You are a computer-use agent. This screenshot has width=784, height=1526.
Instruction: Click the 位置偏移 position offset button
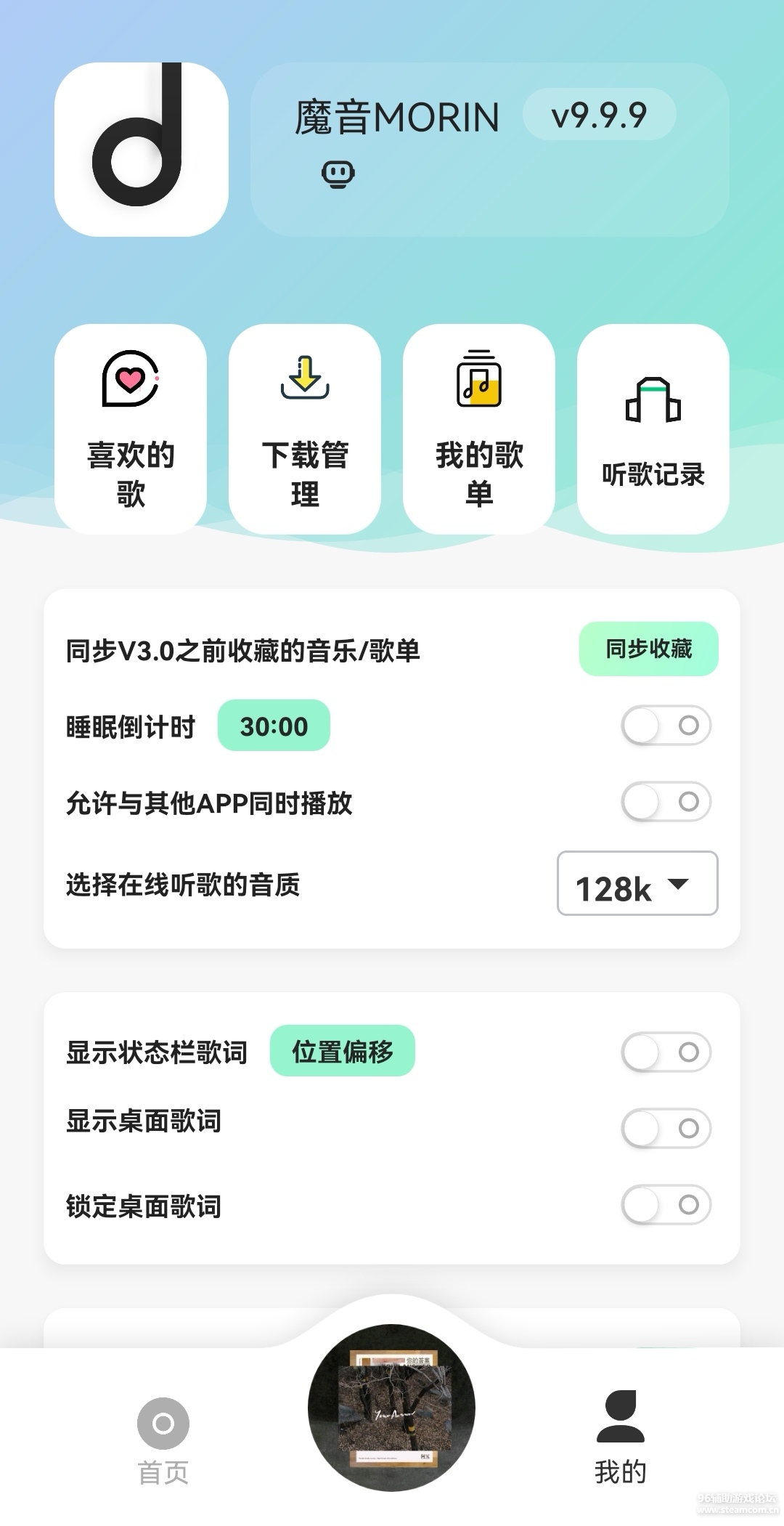tap(341, 1051)
